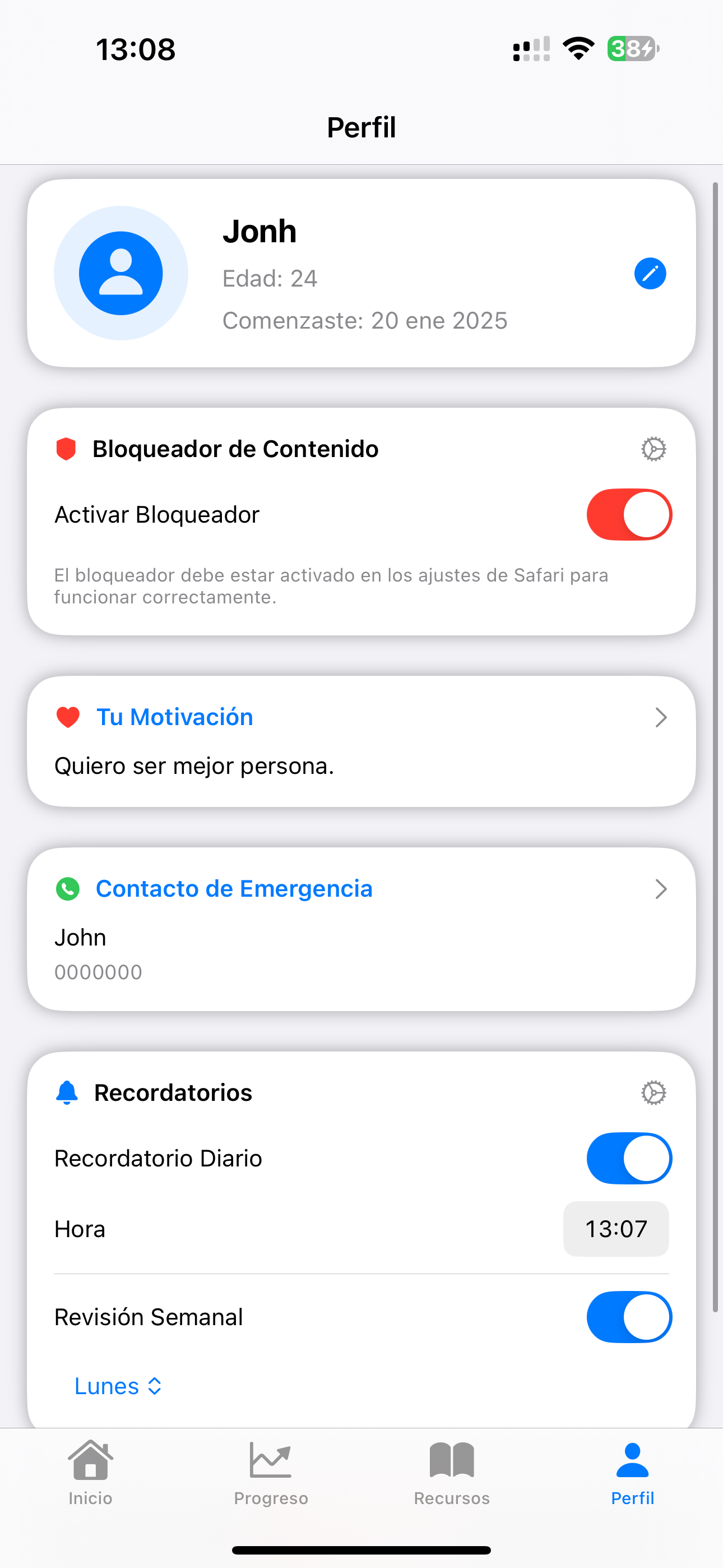The image size is (723, 1568).
Task: Go to the Inicio tab
Action: click(90, 1472)
